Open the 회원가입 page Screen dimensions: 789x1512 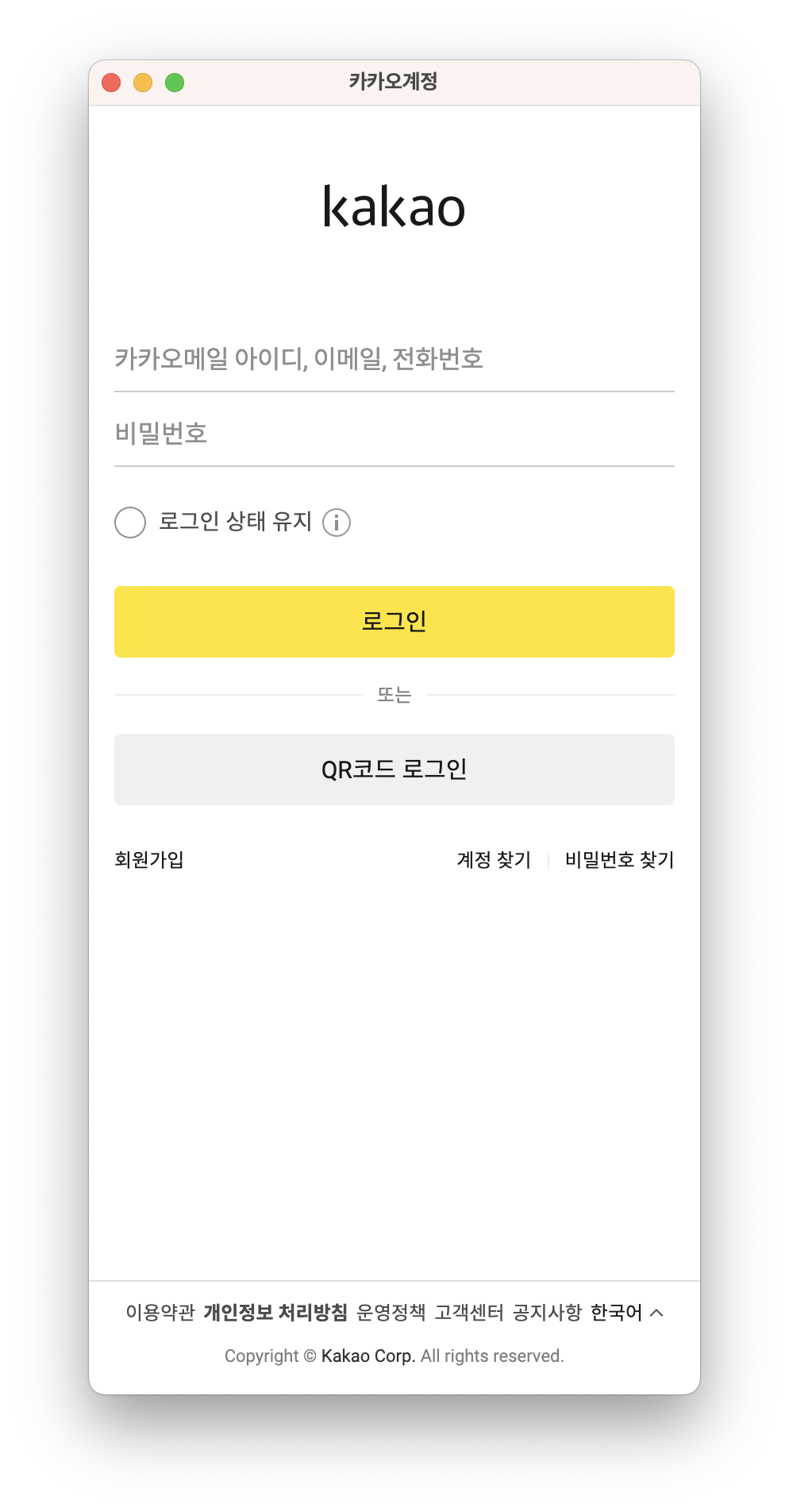[x=147, y=859]
